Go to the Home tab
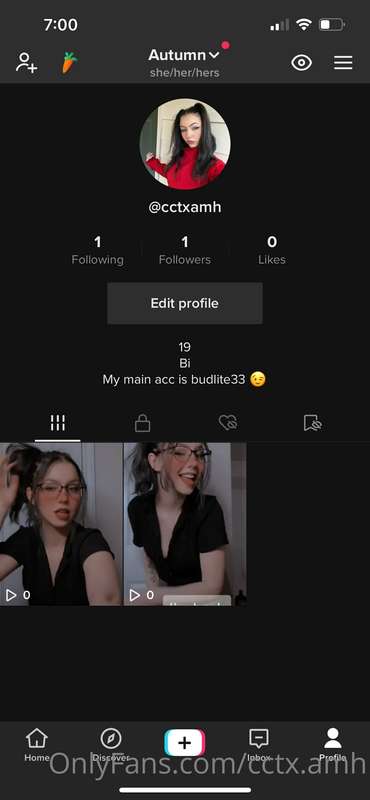 (x=37, y=745)
